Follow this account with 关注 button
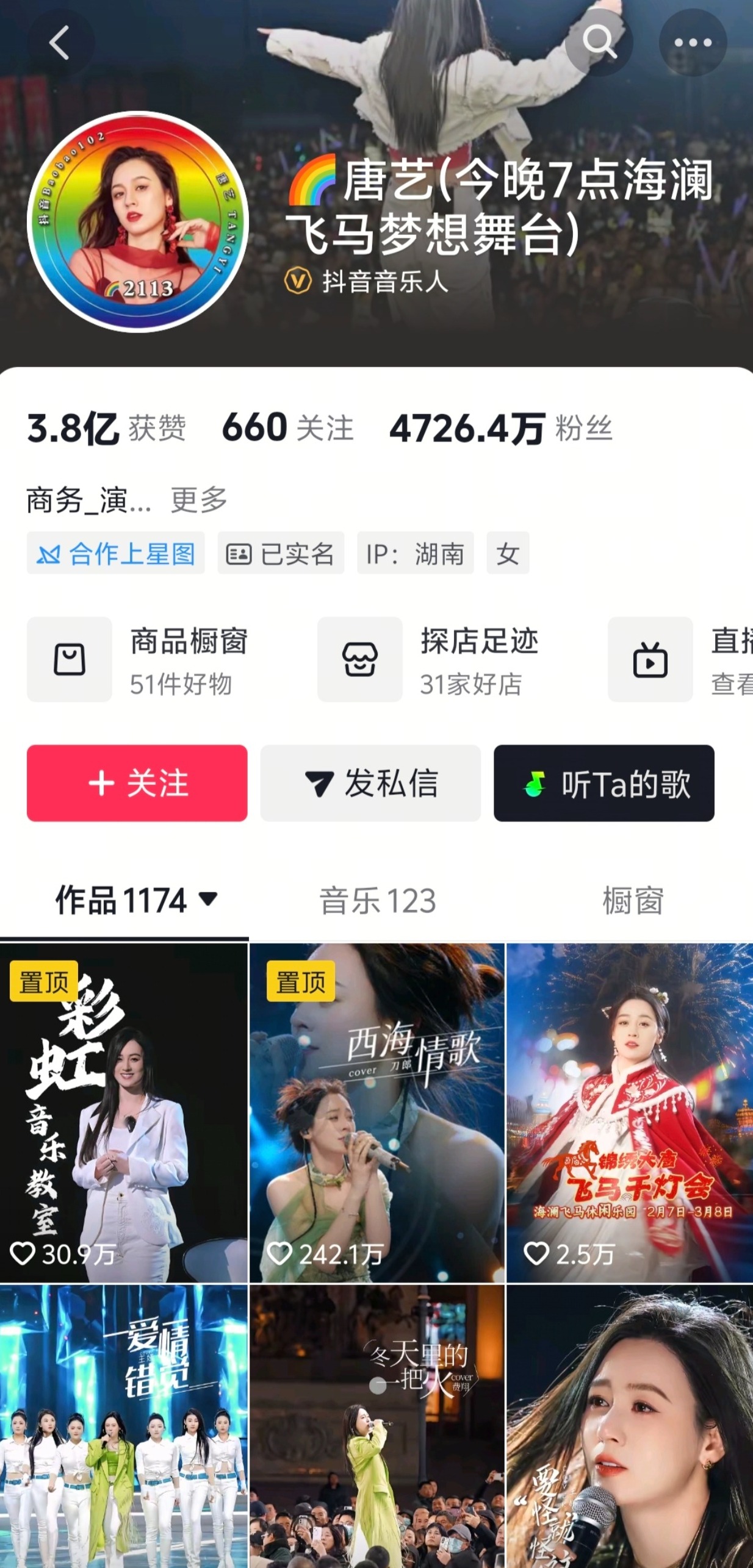The height and width of the screenshot is (1568, 753). click(x=137, y=783)
